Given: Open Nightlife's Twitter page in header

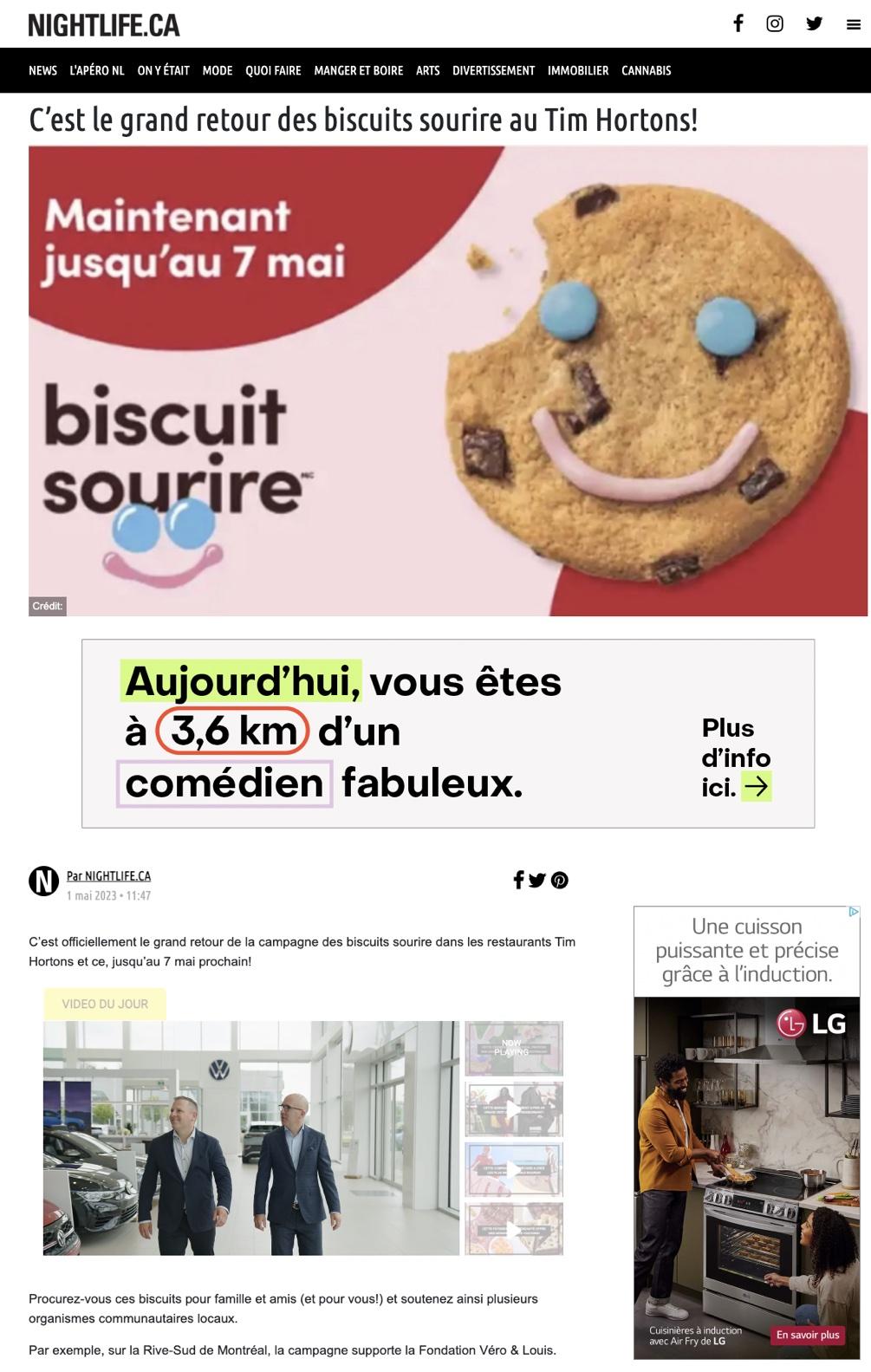Looking at the screenshot, I should click(x=814, y=23).
